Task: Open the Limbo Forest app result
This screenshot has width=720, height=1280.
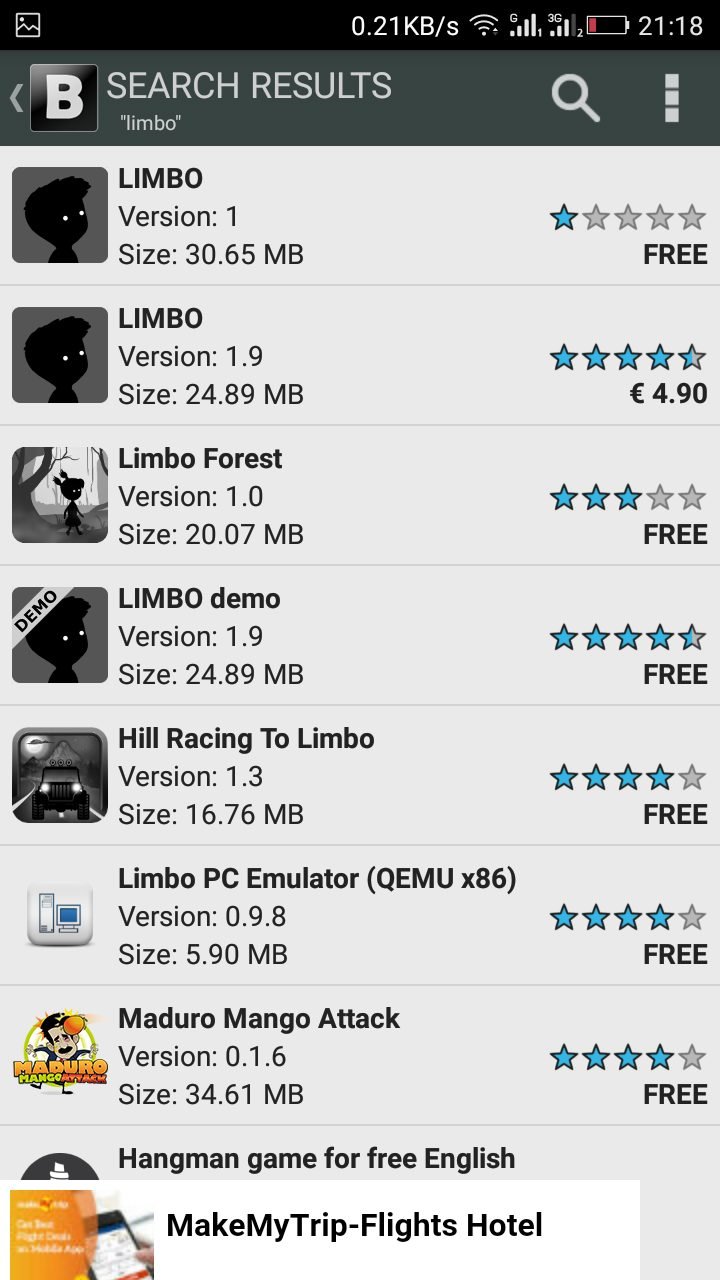Action: (x=360, y=496)
